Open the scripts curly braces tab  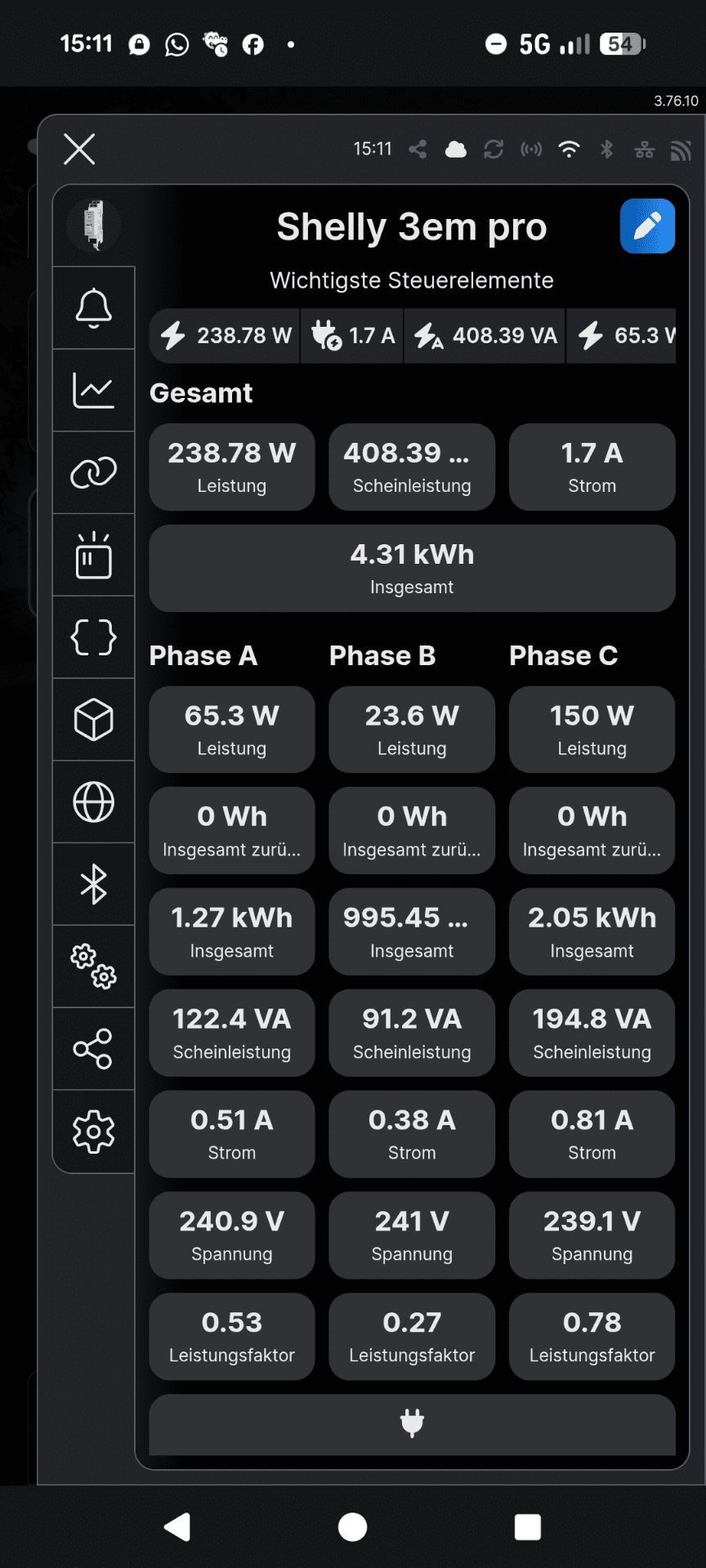[94, 637]
